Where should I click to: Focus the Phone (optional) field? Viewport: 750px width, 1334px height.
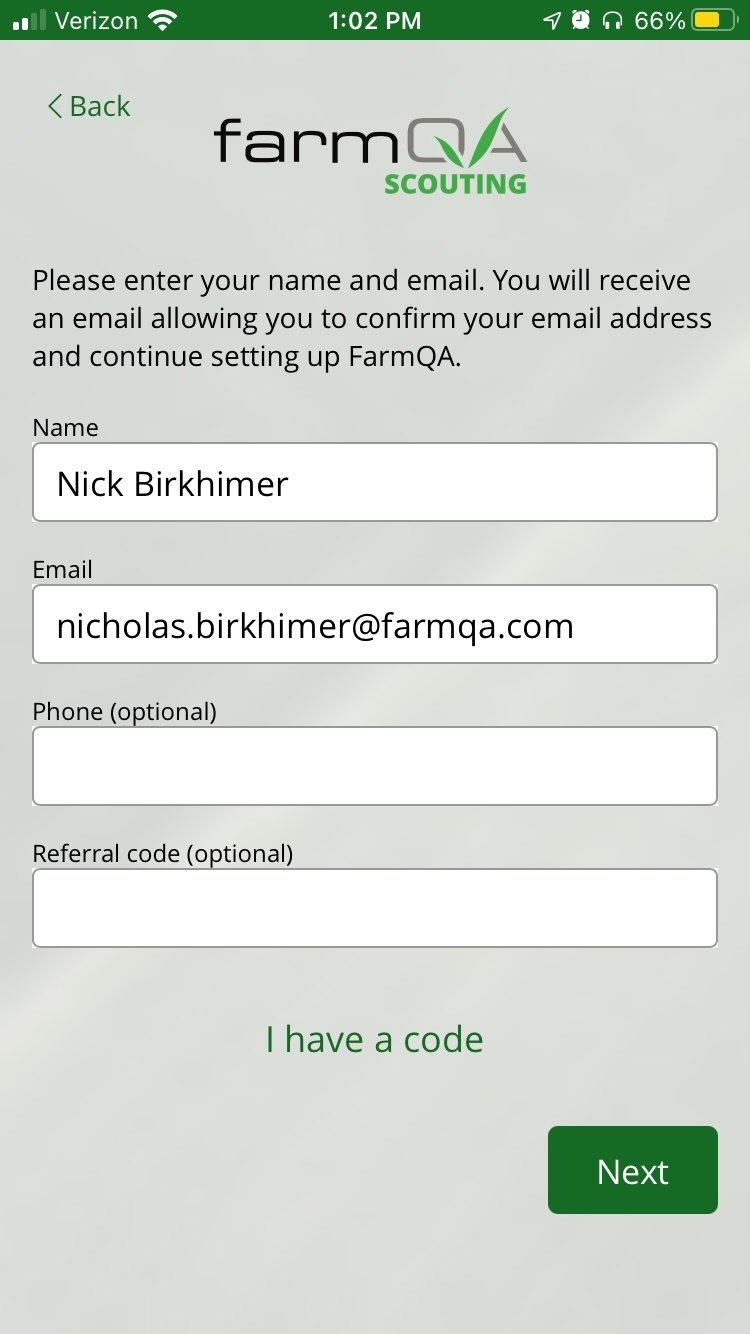point(375,766)
